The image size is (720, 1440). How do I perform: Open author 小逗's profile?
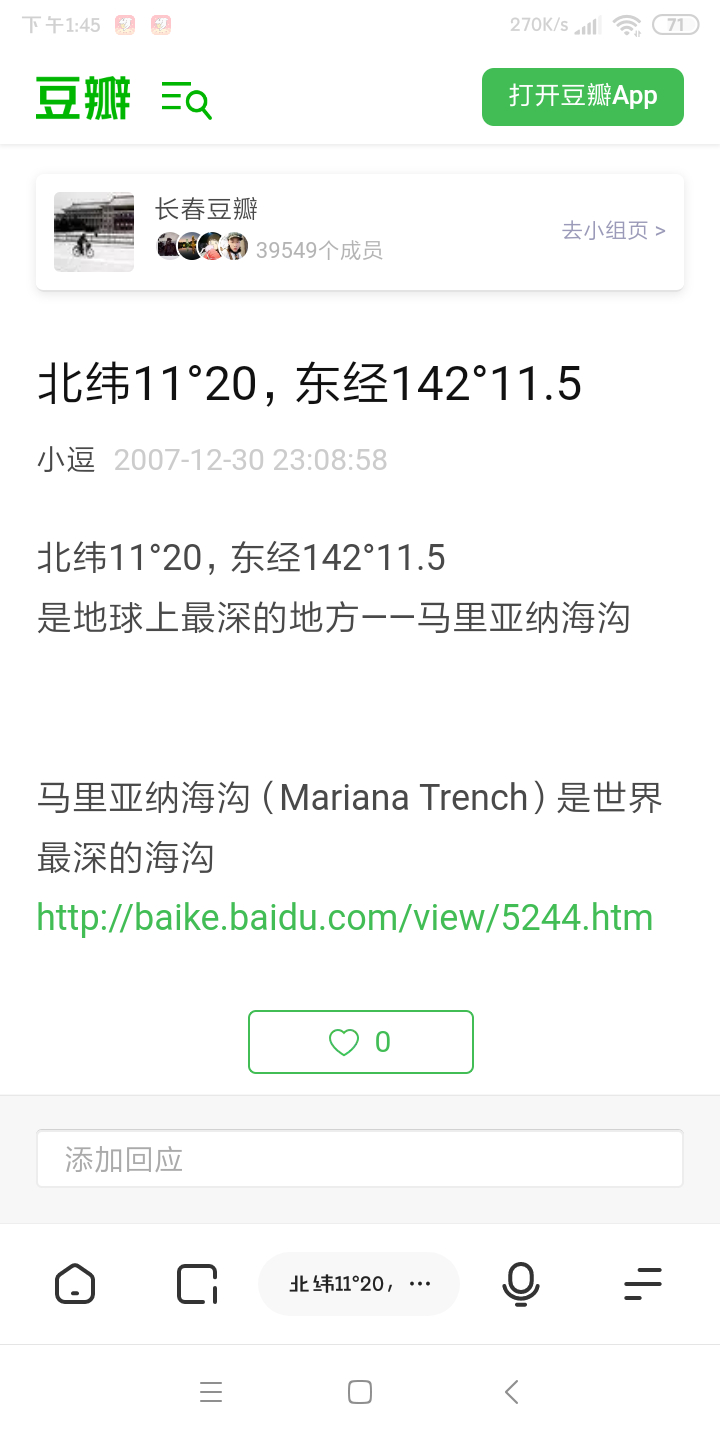tap(66, 460)
